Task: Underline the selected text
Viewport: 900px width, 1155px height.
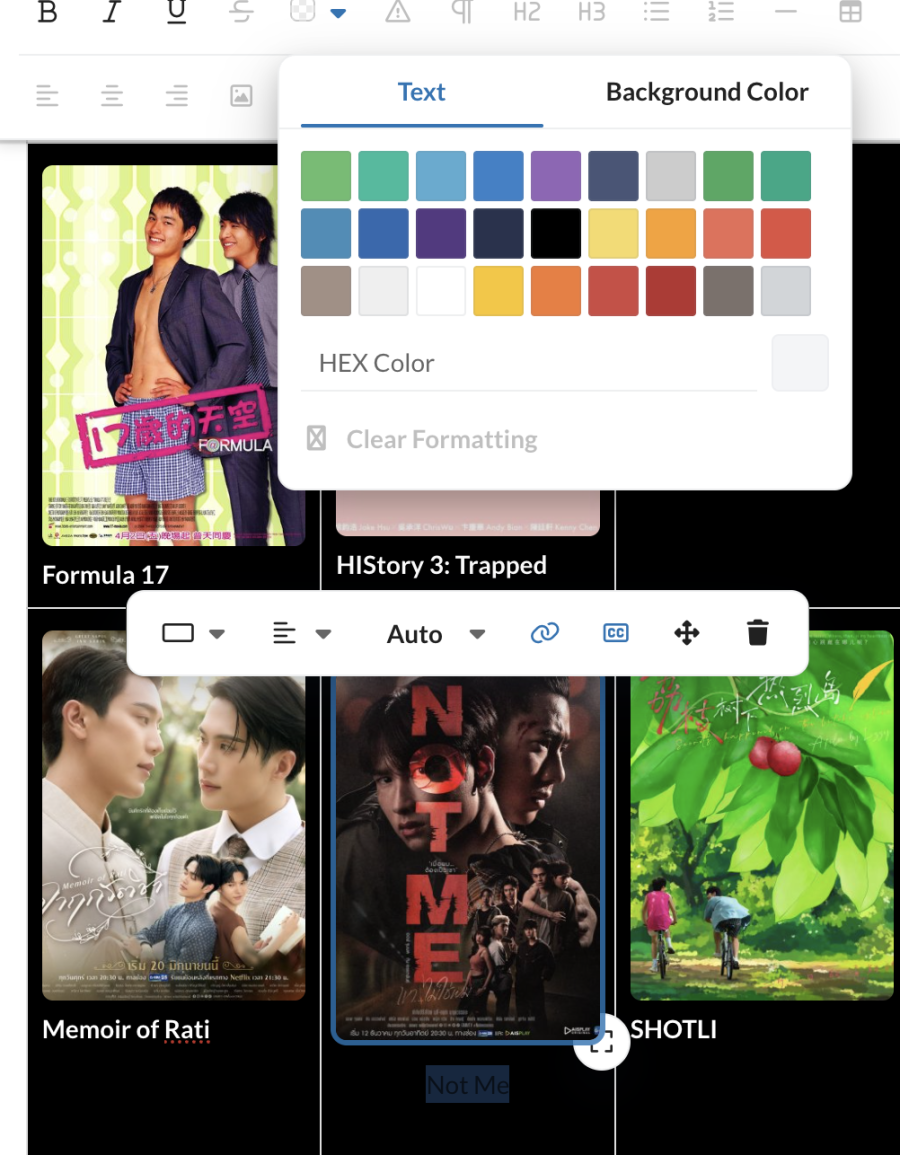Action: pyautogui.click(x=176, y=12)
